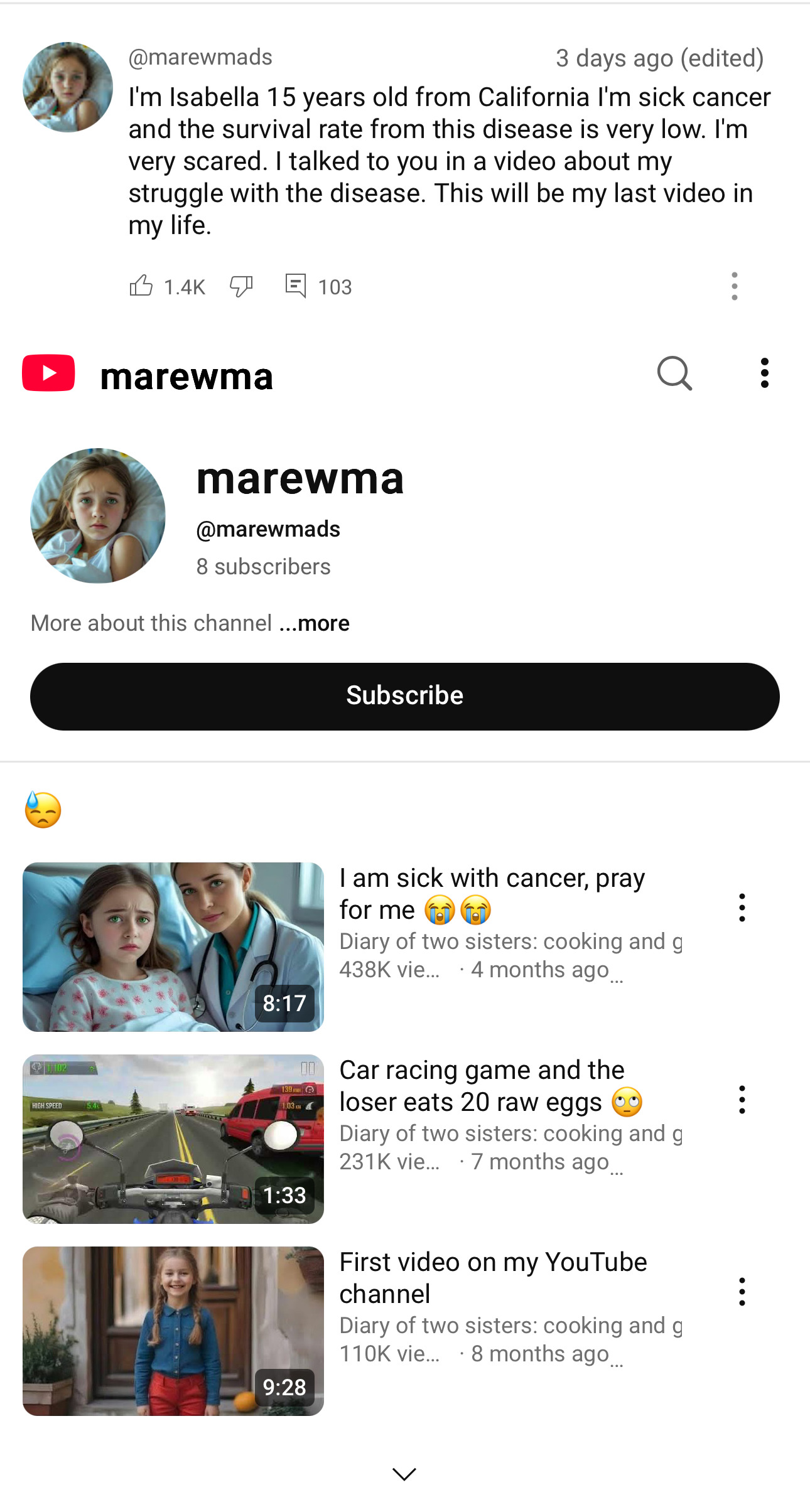Viewport: 810px width, 1512px height.
Task: Play 'I am sick with cancer, pray for me'
Action: click(173, 946)
